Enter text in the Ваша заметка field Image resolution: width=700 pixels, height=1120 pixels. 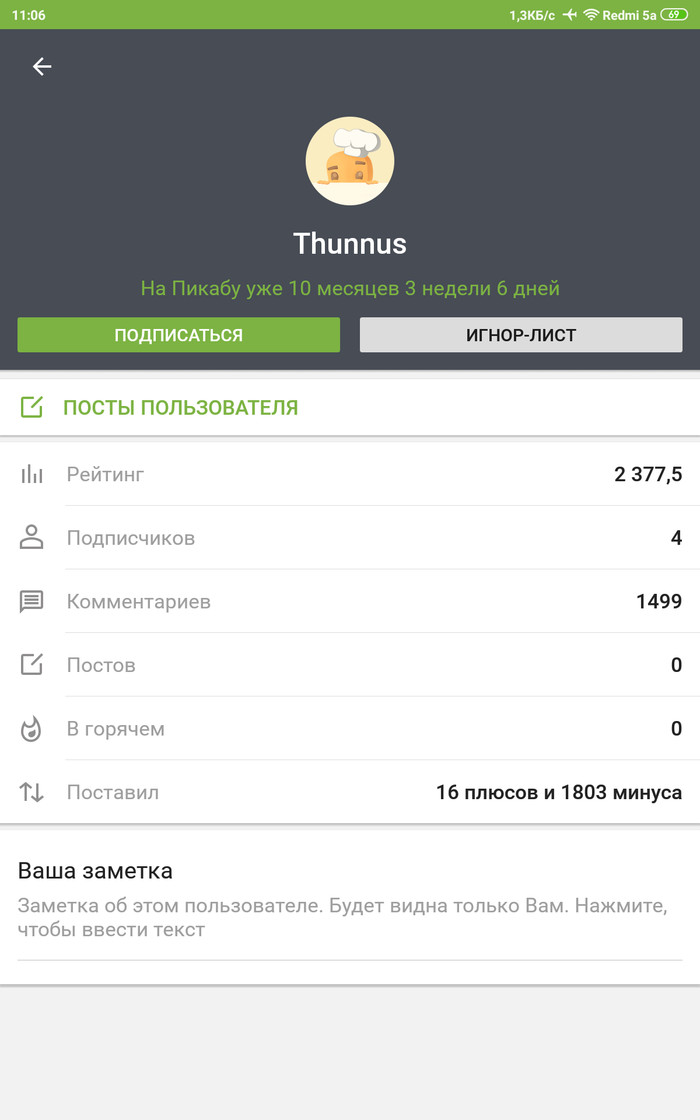[342, 918]
